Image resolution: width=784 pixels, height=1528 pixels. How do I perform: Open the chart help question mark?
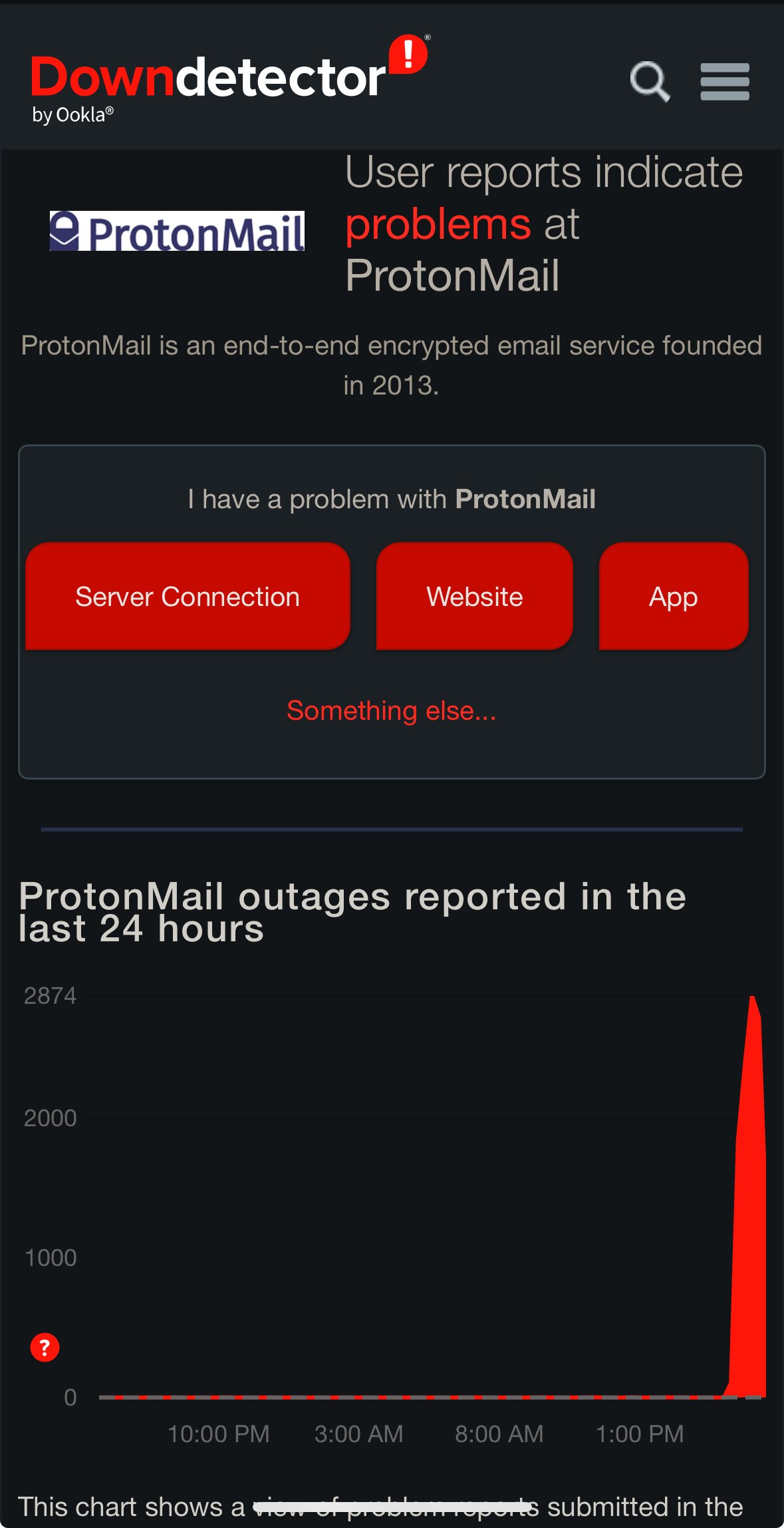tap(45, 1347)
